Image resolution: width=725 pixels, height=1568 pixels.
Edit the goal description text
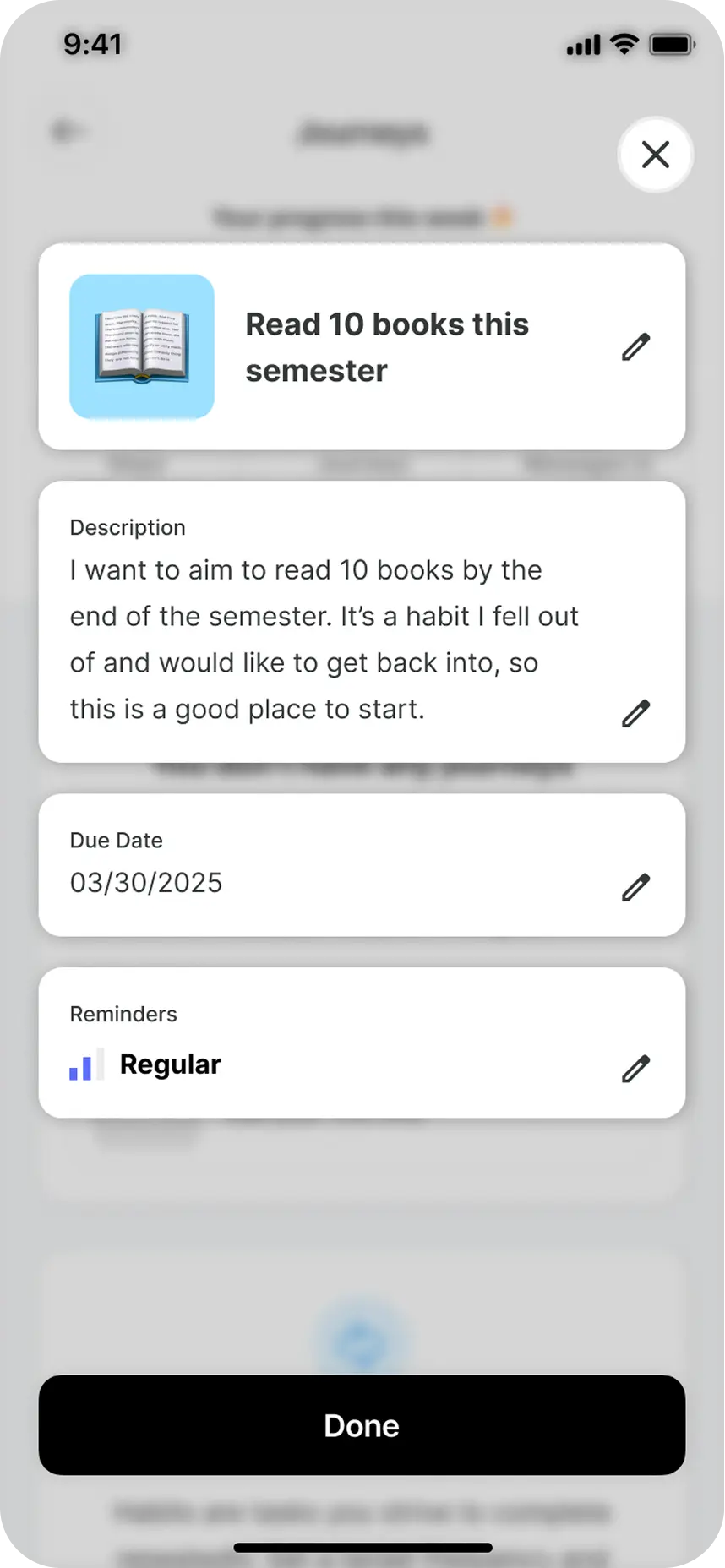(635, 714)
